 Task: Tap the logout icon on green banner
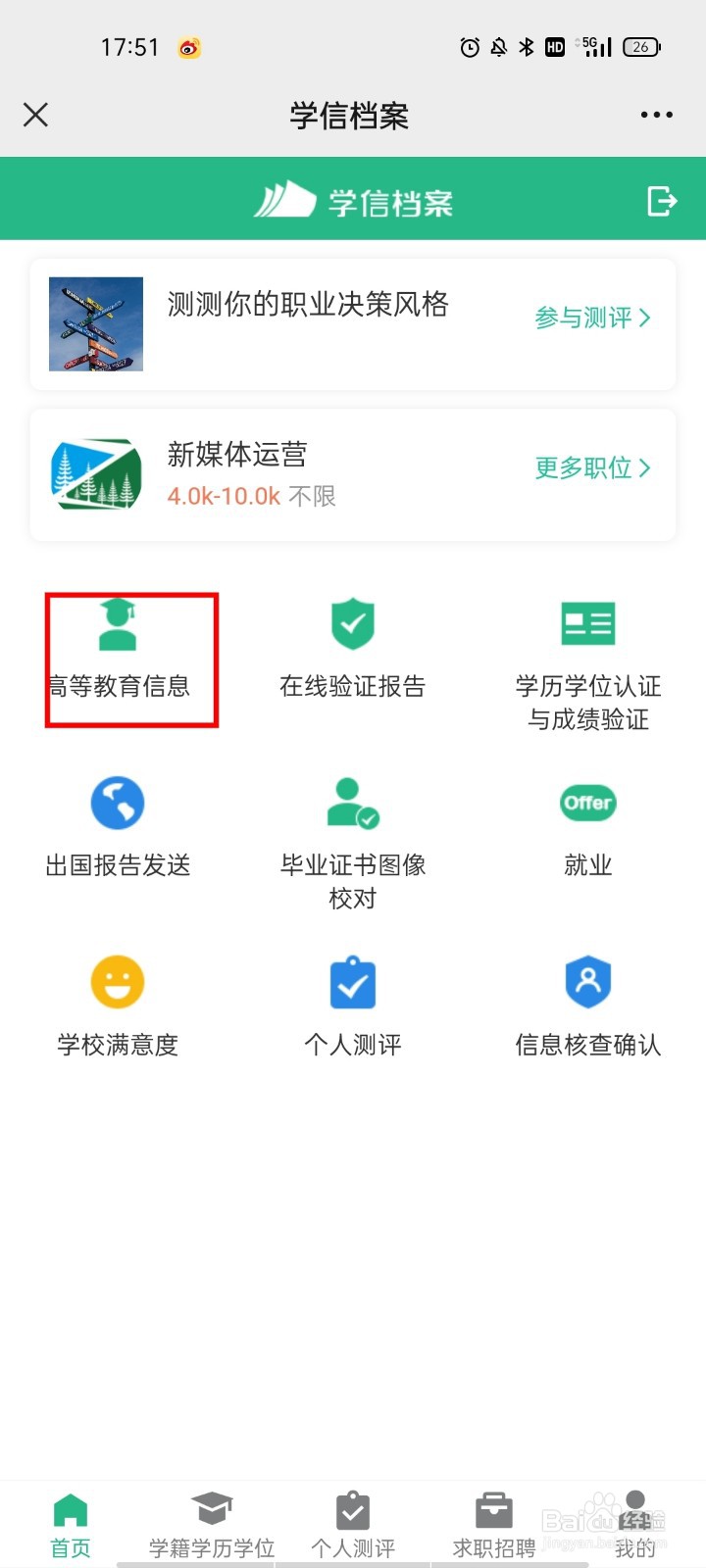tap(663, 199)
